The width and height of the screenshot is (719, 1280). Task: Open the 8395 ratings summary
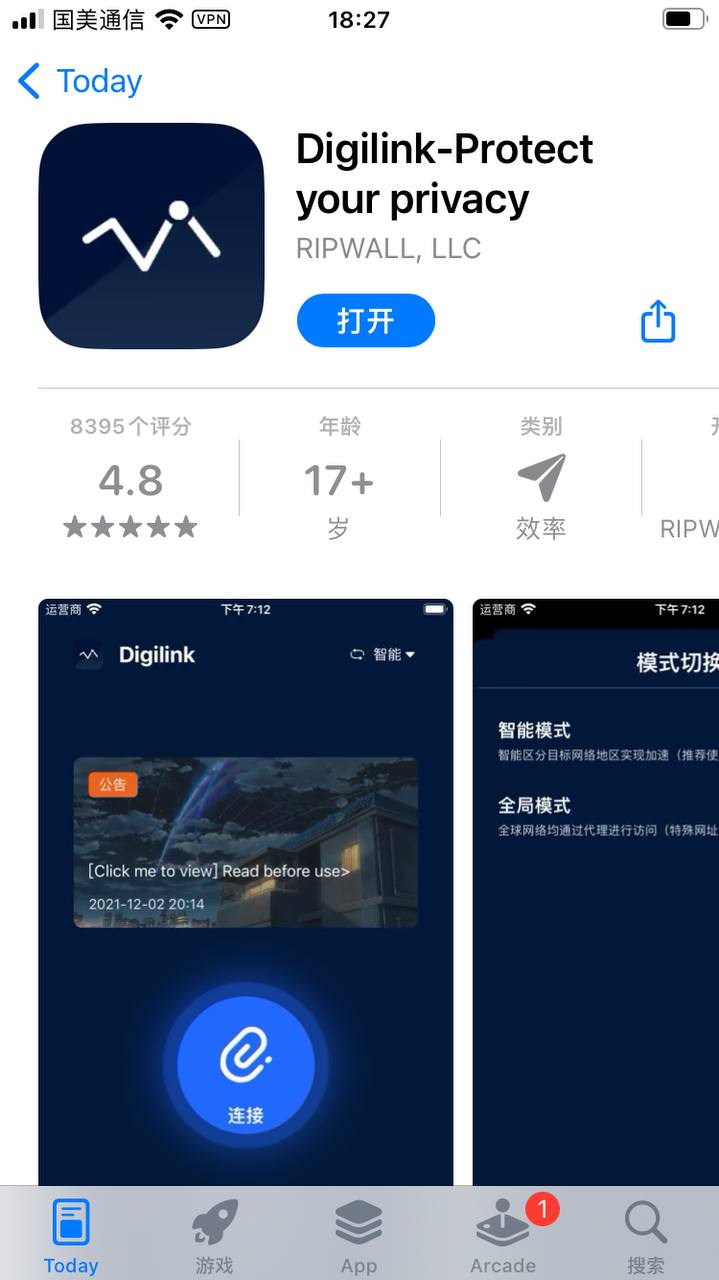pyautogui.click(x=131, y=478)
